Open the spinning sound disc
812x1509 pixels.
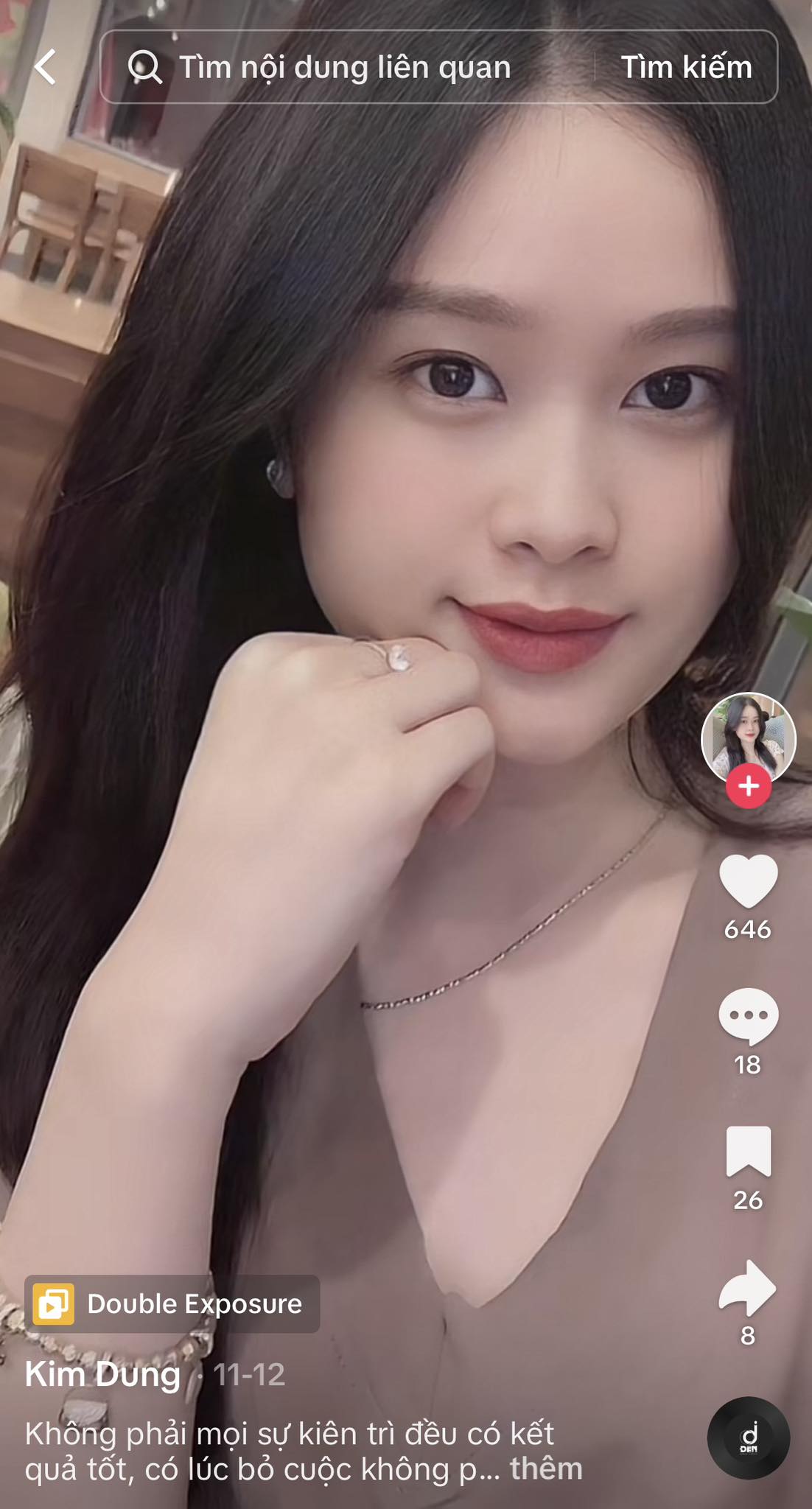pyautogui.click(x=748, y=1438)
